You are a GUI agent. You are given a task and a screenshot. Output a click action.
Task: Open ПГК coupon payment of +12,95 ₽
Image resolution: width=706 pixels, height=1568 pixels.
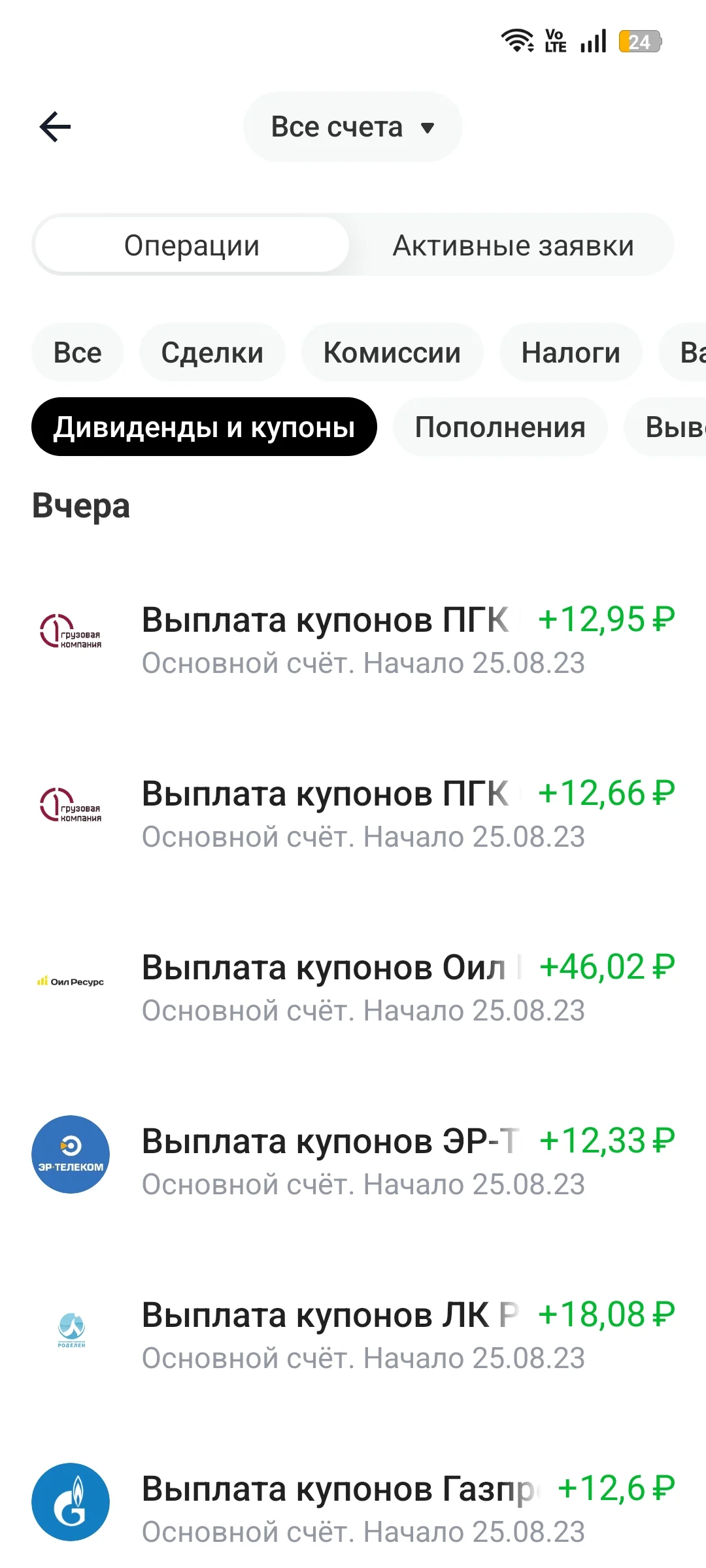click(353, 640)
